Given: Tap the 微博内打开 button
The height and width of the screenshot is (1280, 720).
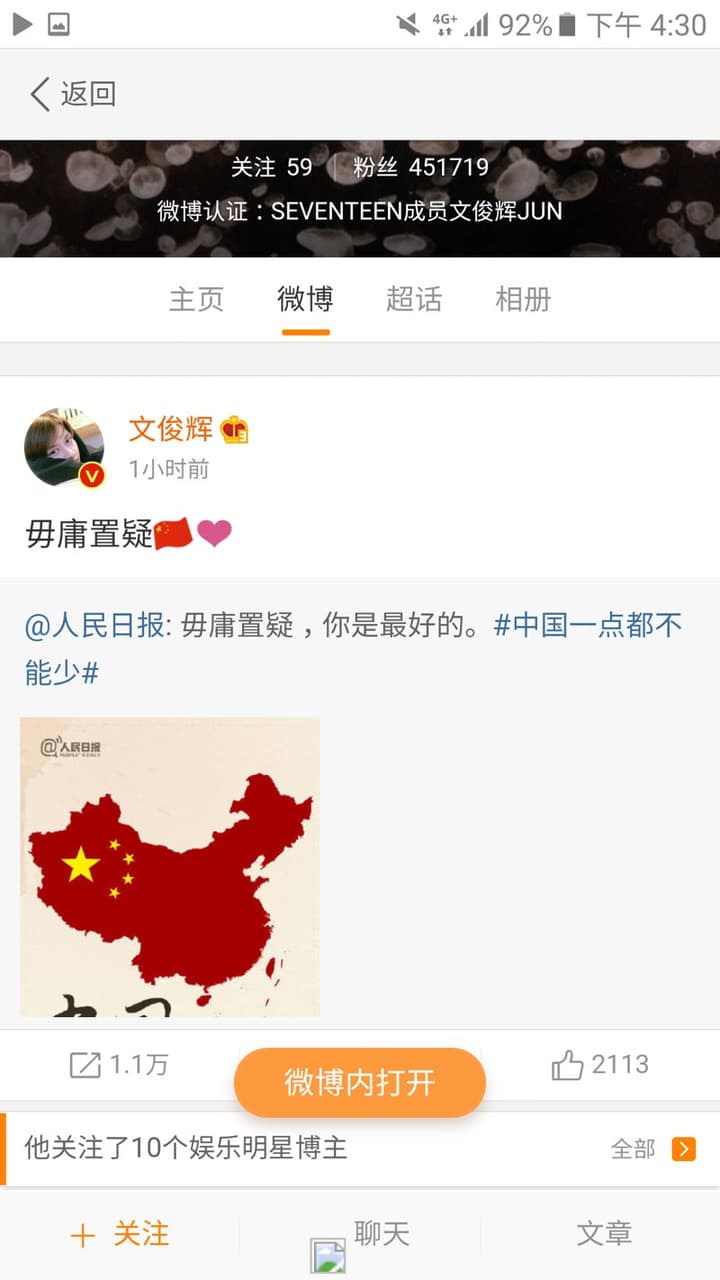Looking at the screenshot, I should (360, 1082).
